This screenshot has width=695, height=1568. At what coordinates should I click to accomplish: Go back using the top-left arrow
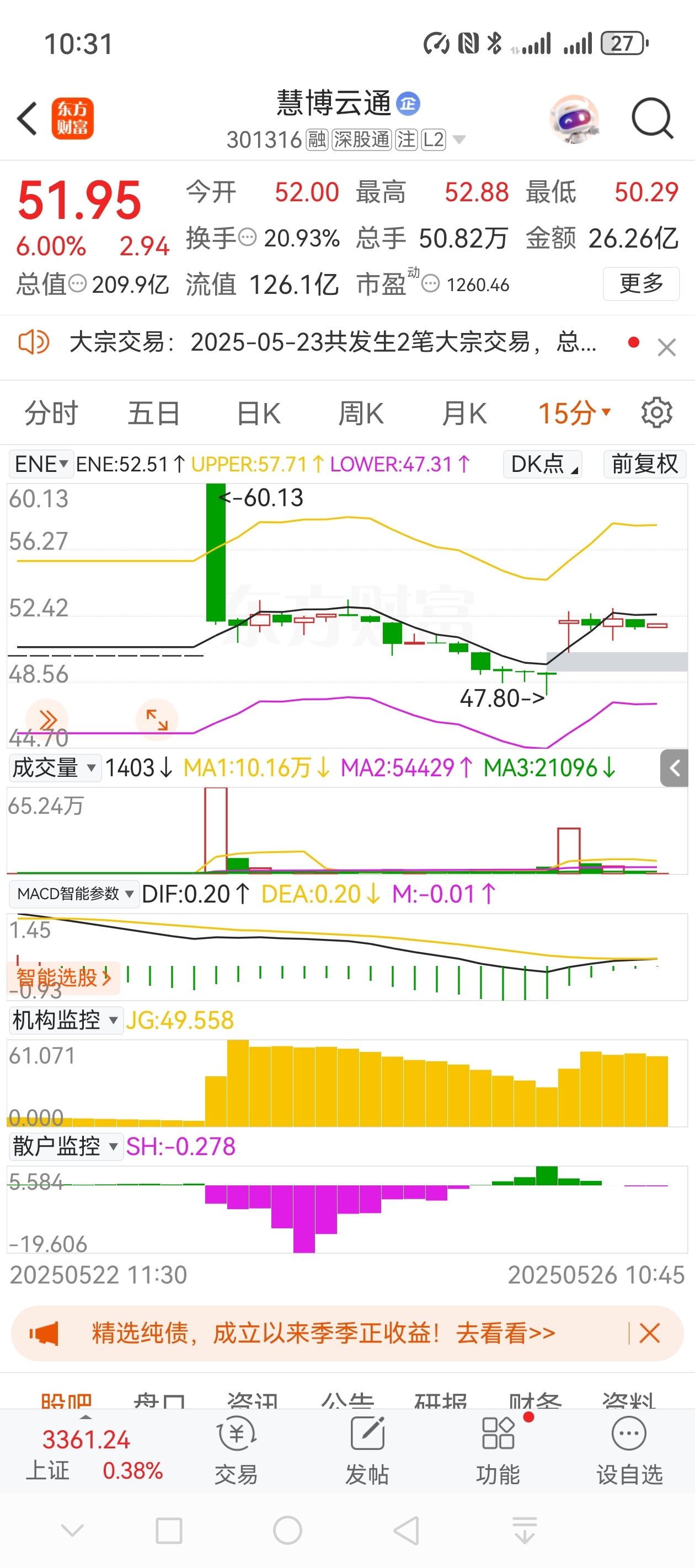28,118
